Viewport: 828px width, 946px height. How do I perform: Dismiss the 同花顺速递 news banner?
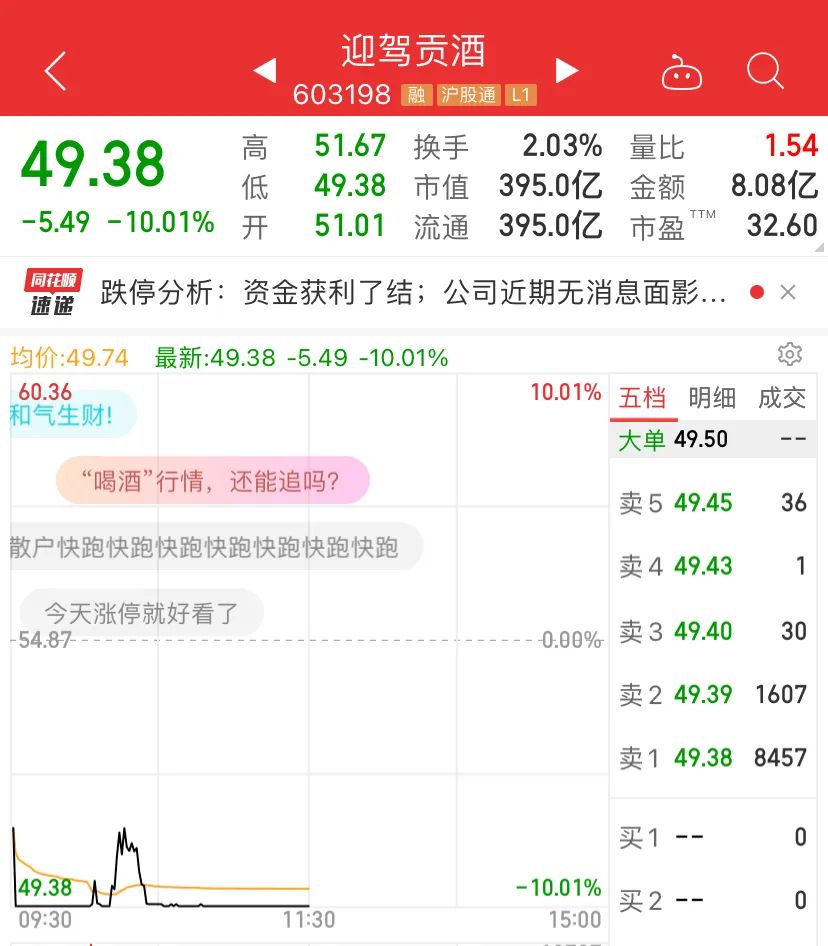tap(788, 292)
